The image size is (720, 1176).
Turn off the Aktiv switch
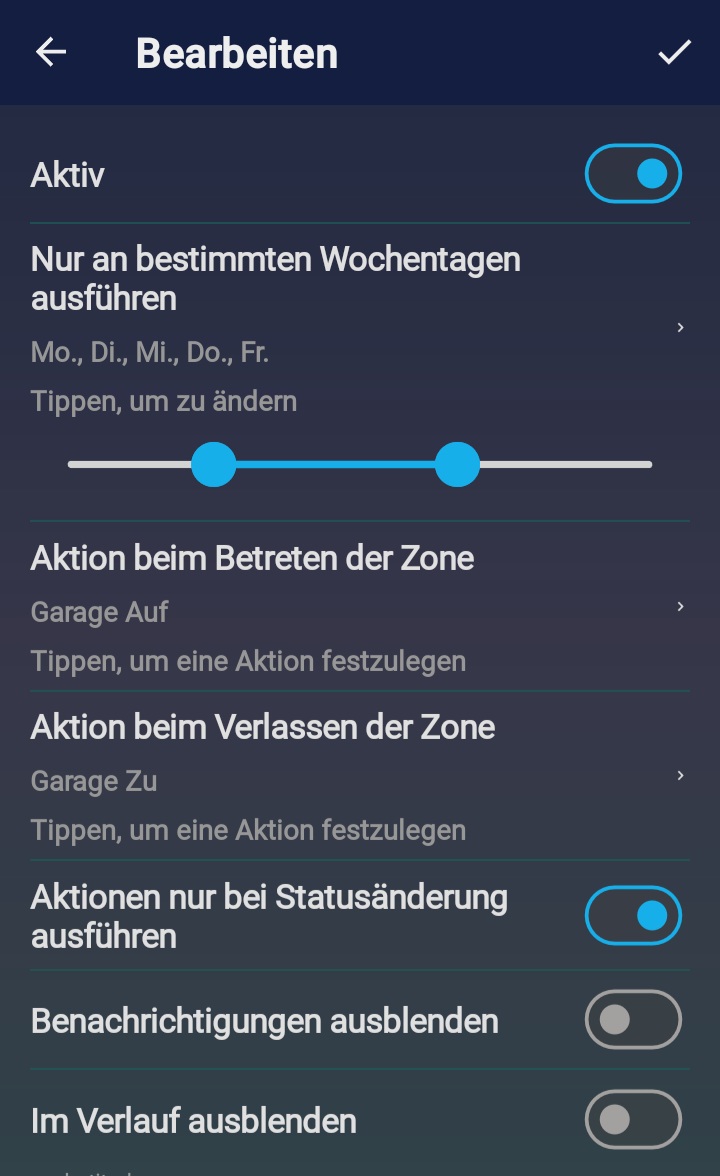(633, 174)
